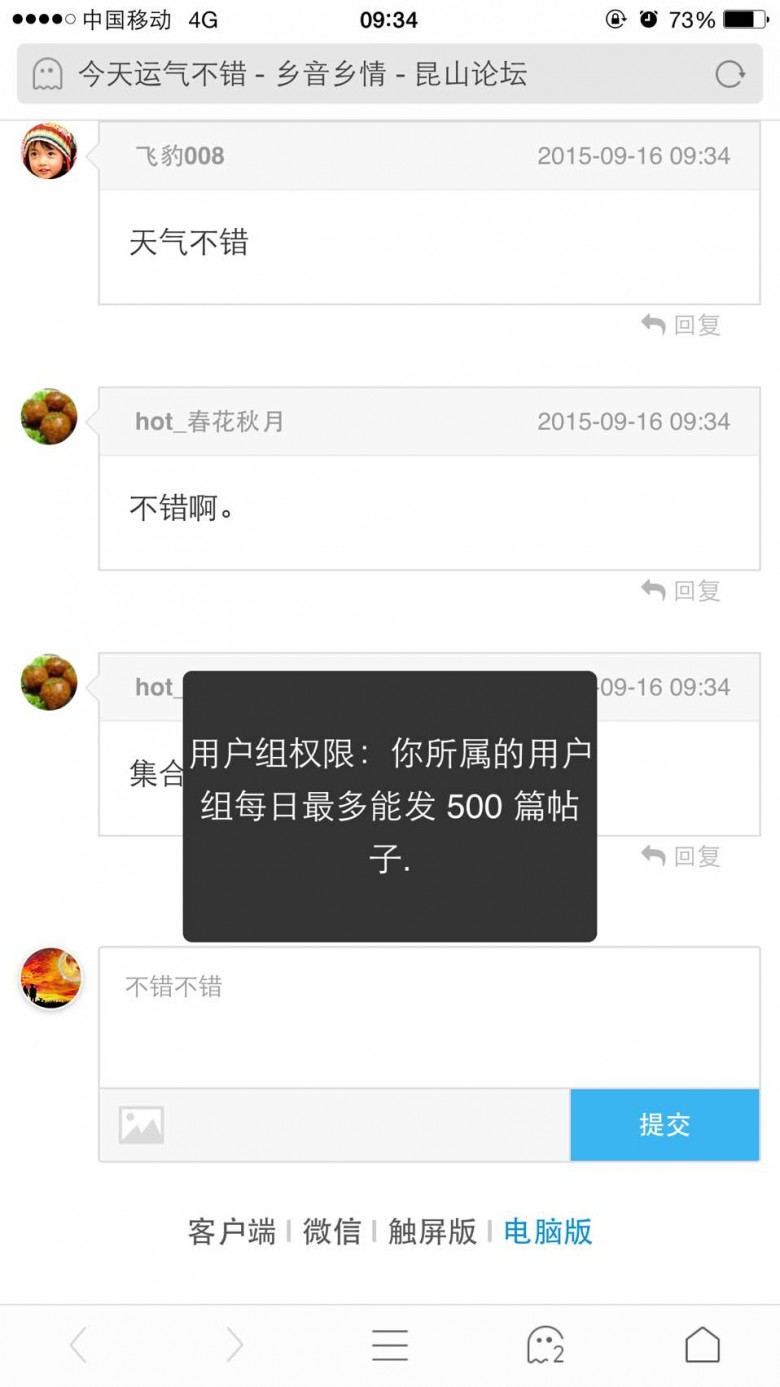
Task: Open the browser menu
Action: pos(389,1345)
